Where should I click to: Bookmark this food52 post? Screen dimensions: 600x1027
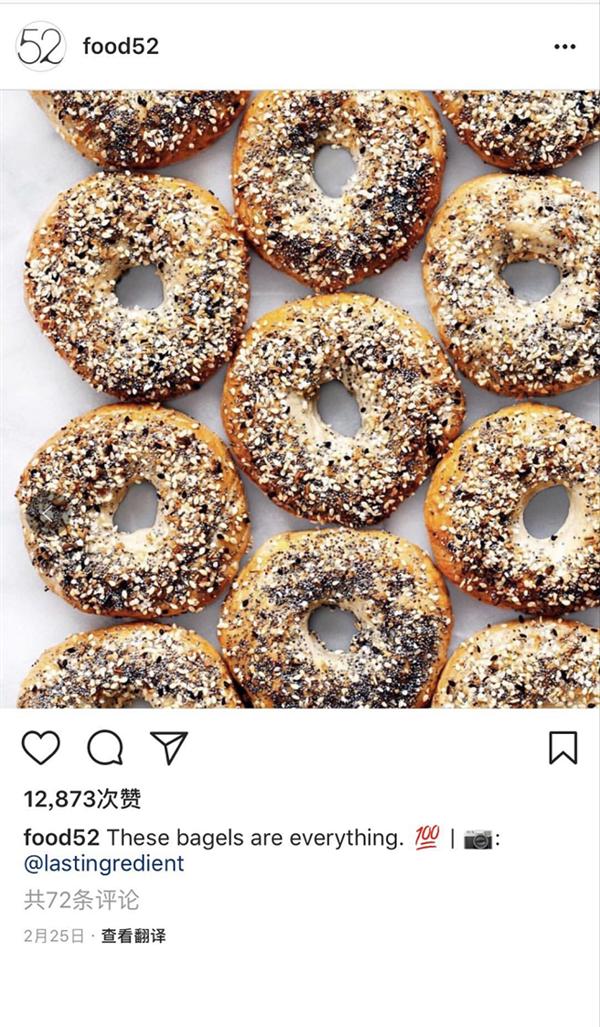click(563, 748)
